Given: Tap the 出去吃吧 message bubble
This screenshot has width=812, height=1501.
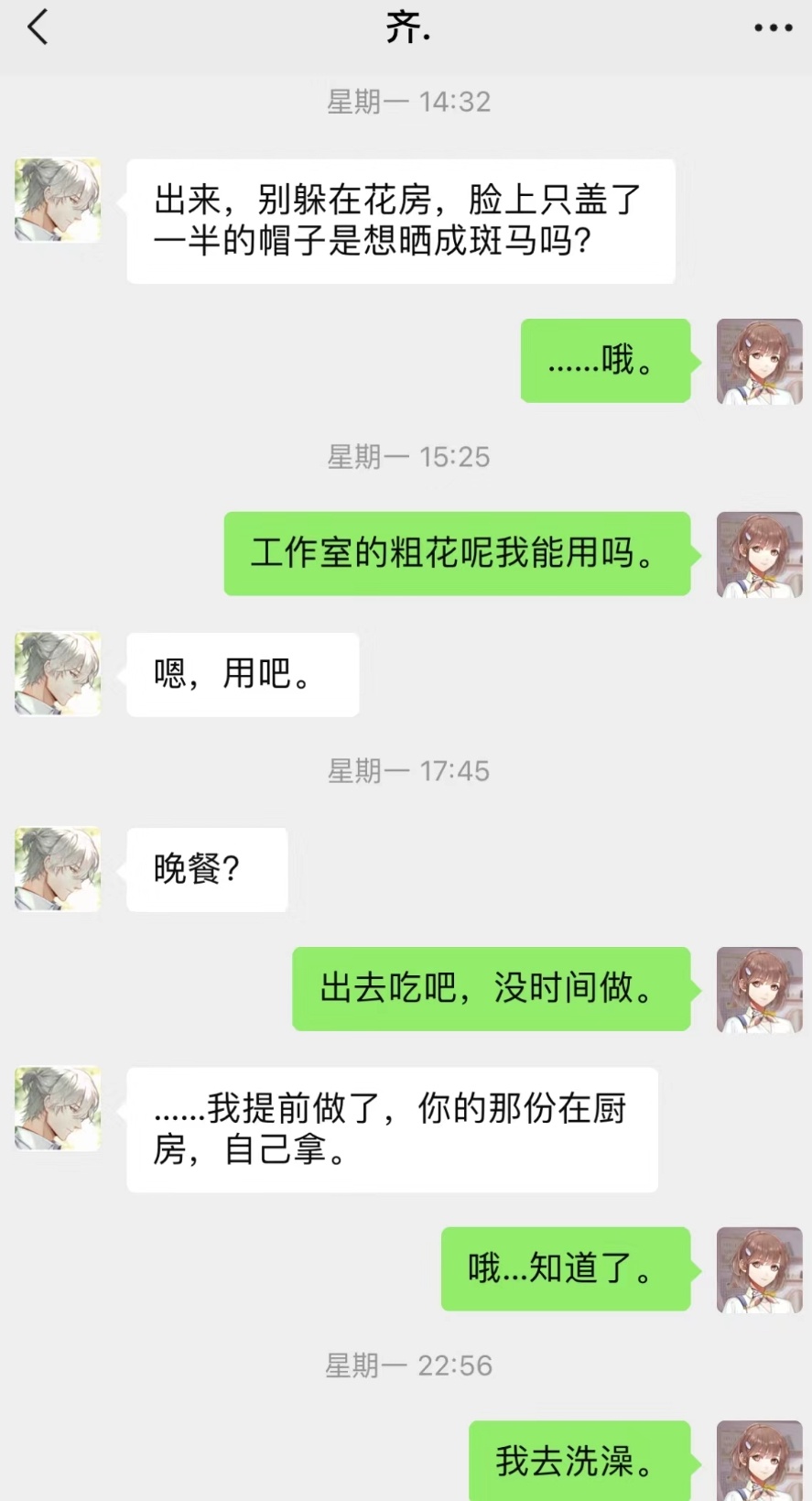Looking at the screenshot, I should coord(492,989).
